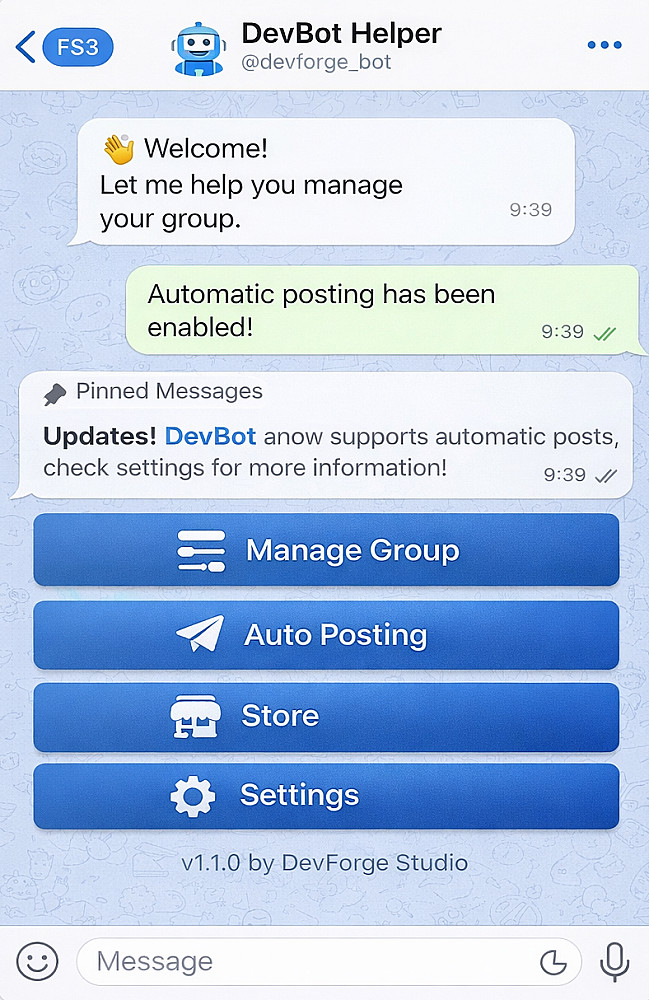Follow the DevBot link in pinned message
Image resolution: width=649 pixels, height=1000 pixels.
click(x=210, y=437)
